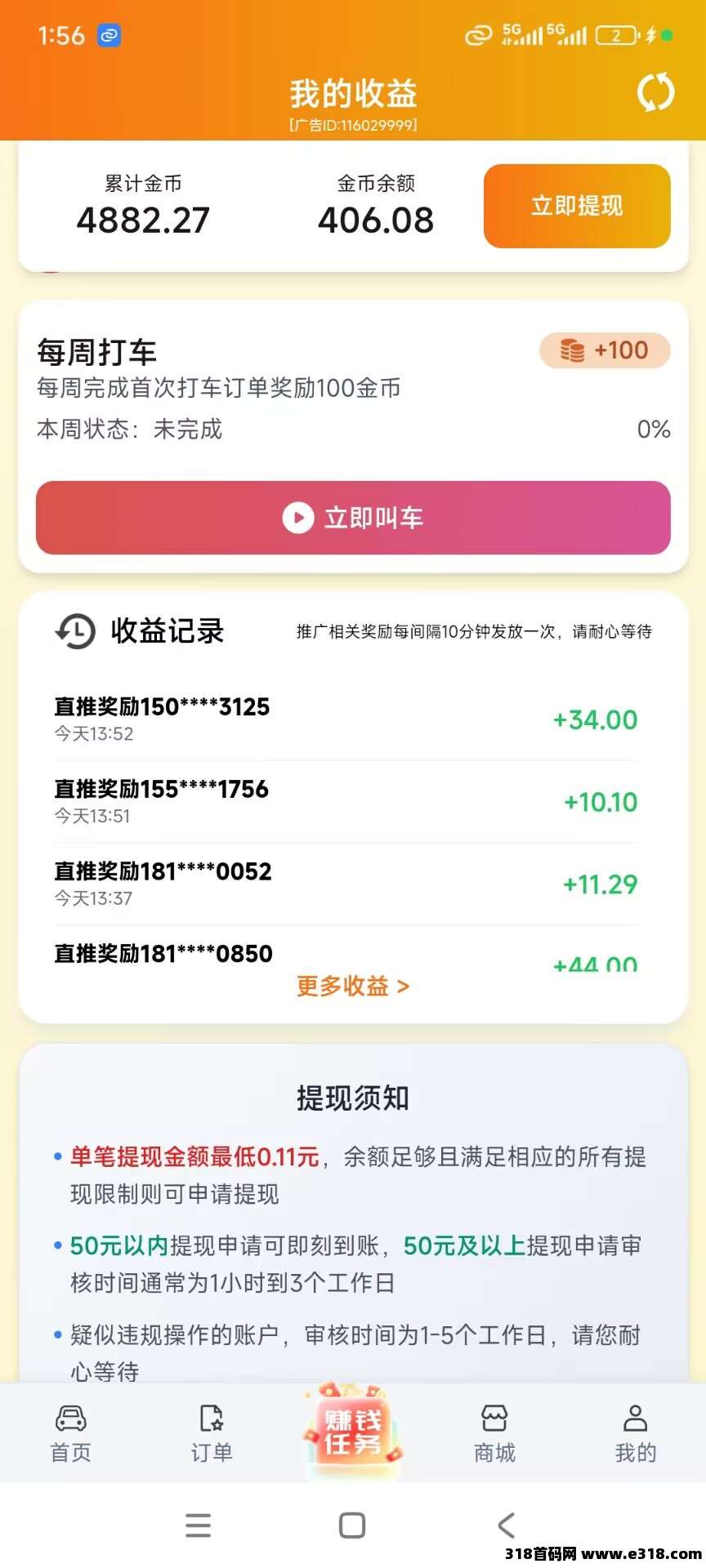Switch to the 我的 tab

pyautogui.click(x=635, y=1434)
